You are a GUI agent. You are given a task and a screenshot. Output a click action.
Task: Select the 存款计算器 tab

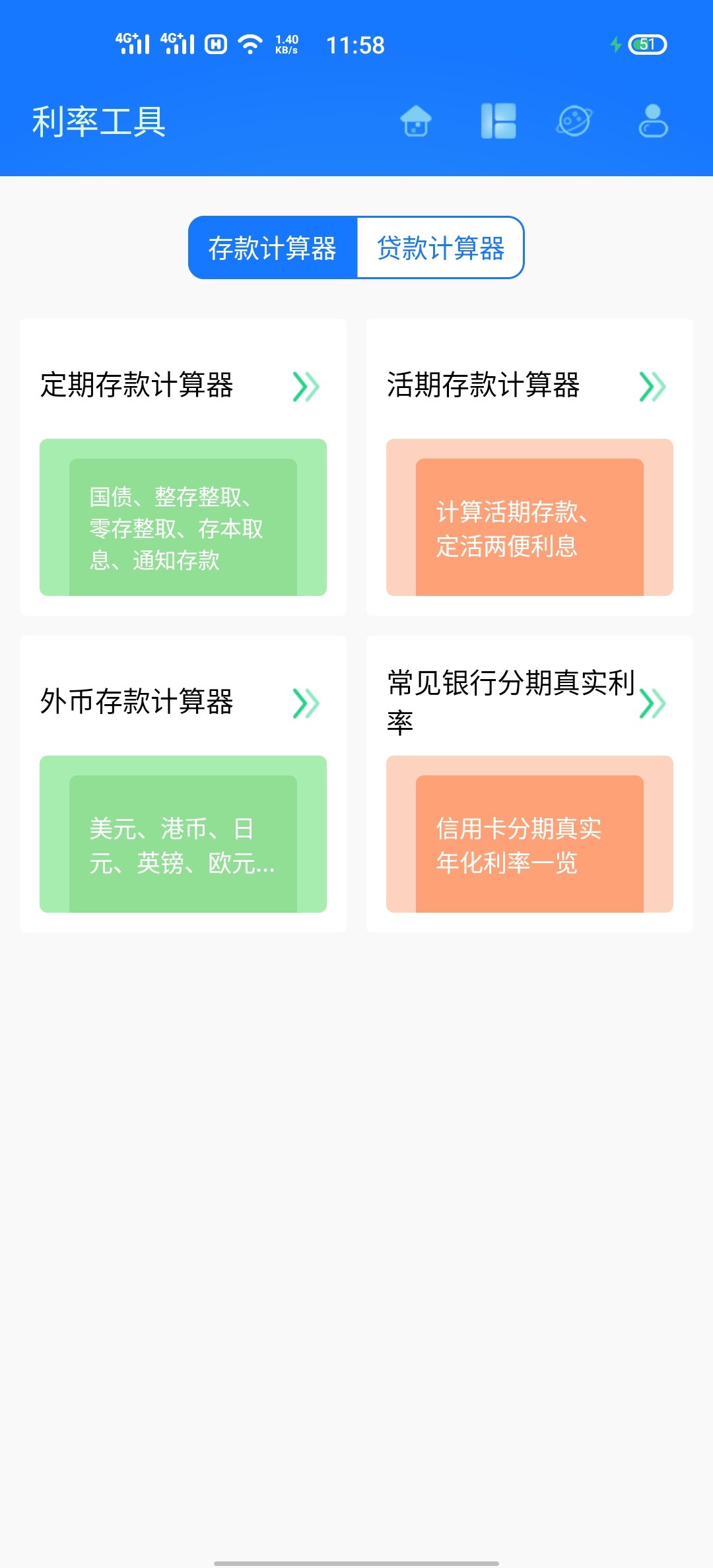tap(273, 248)
